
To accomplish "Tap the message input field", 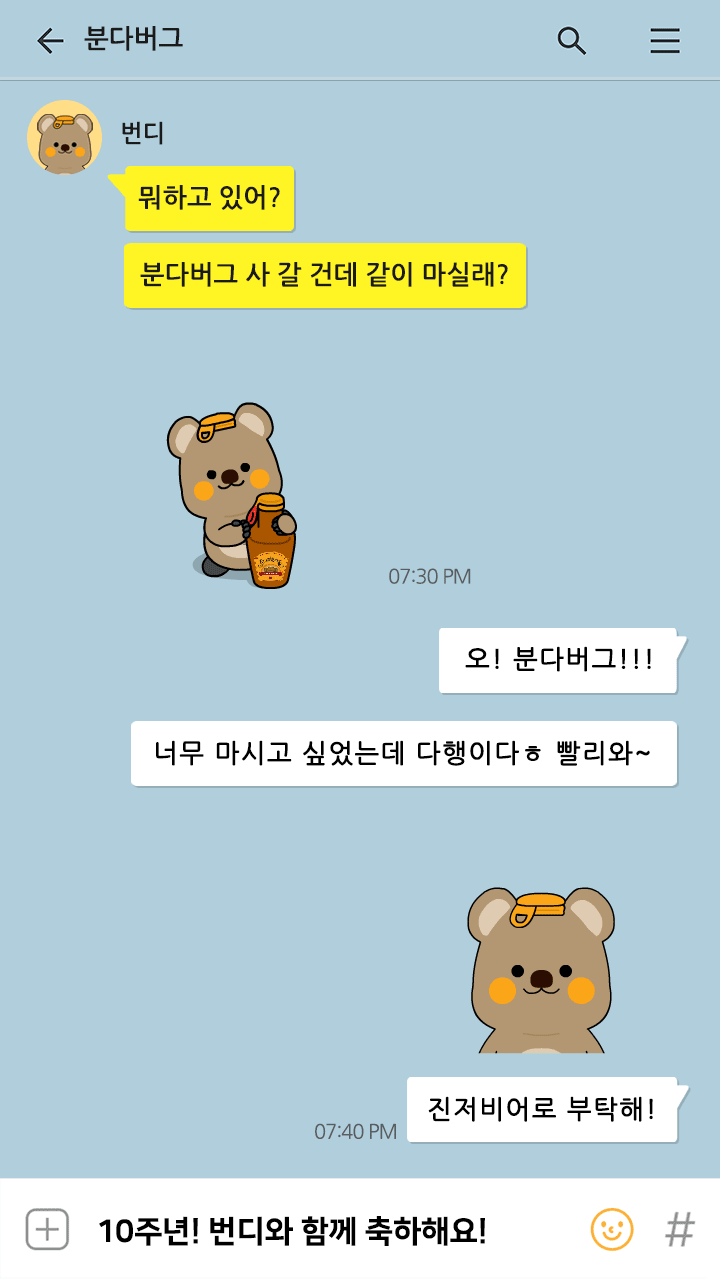I will click(x=330, y=1230).
